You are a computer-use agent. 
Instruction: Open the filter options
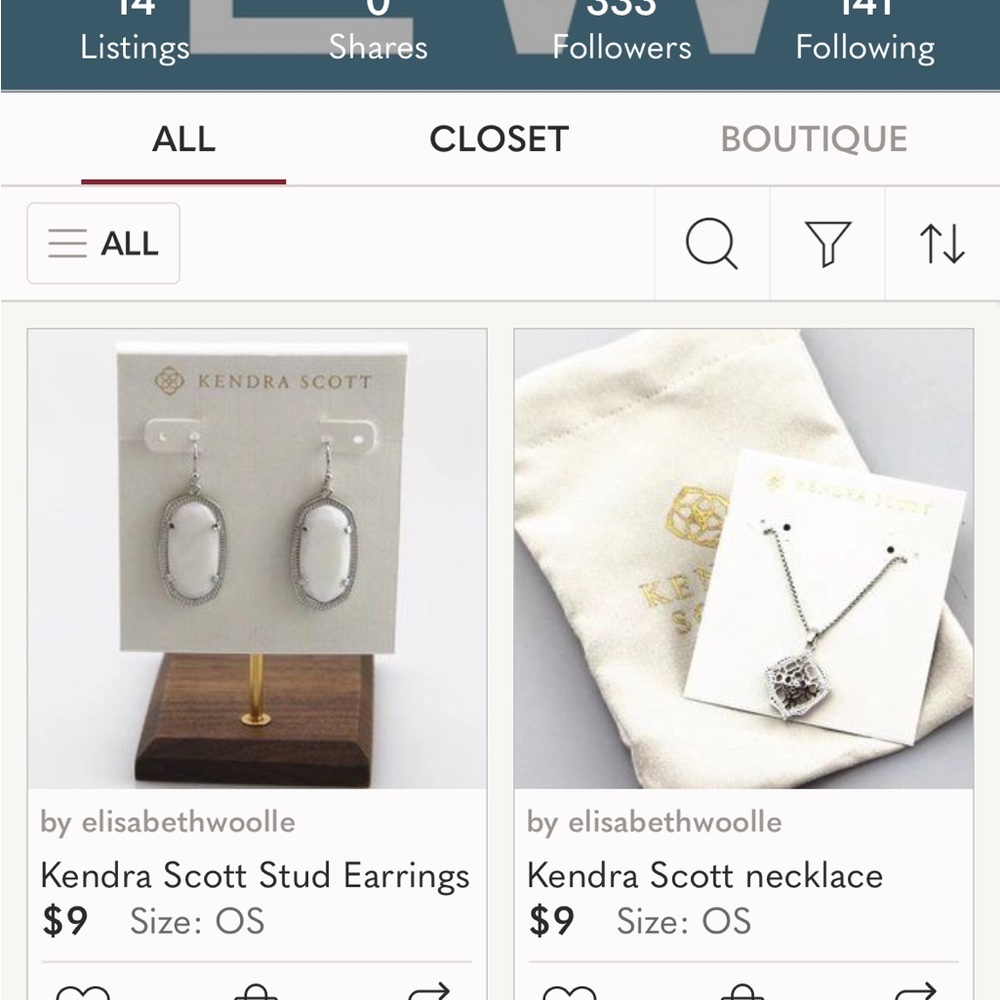click(828, 244)
